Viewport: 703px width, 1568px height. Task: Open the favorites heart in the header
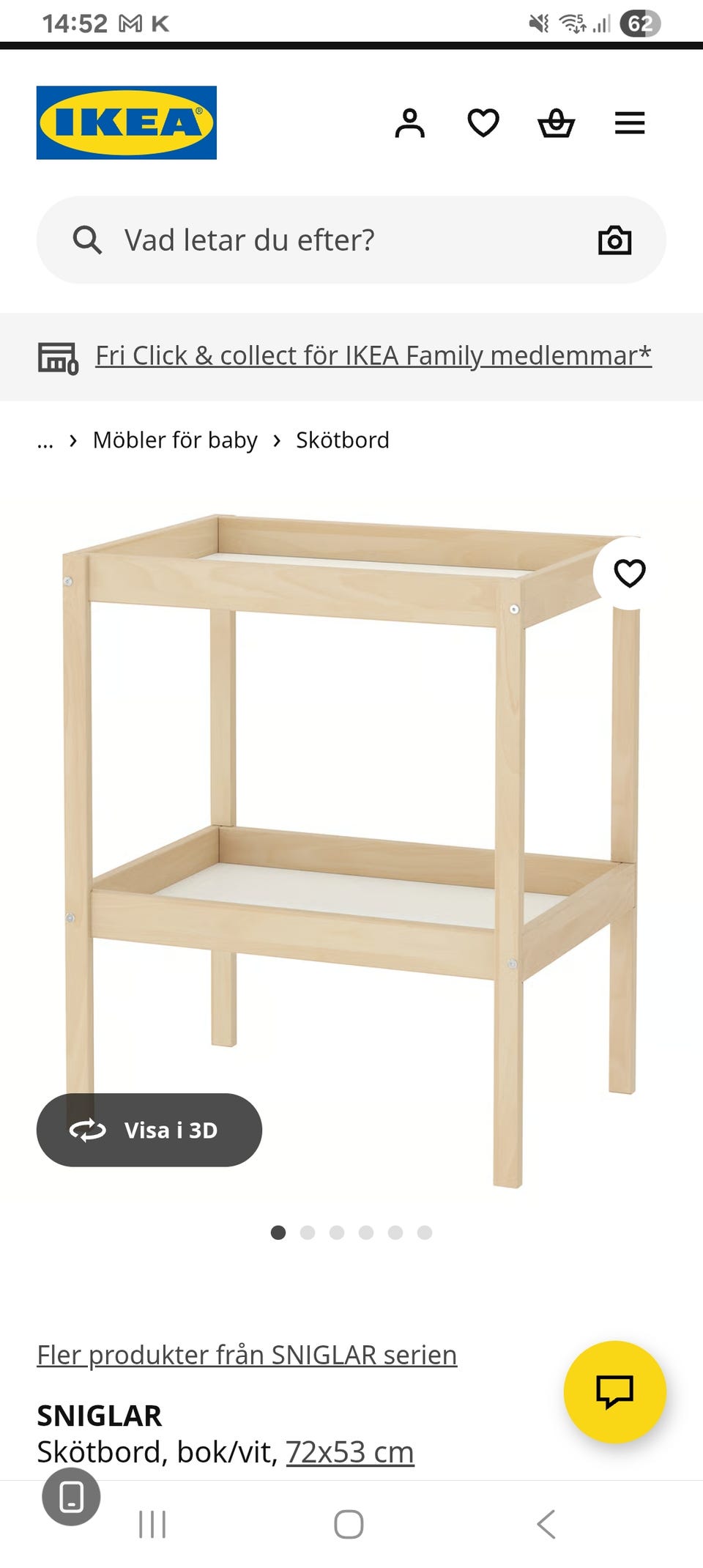click(483, 123)
